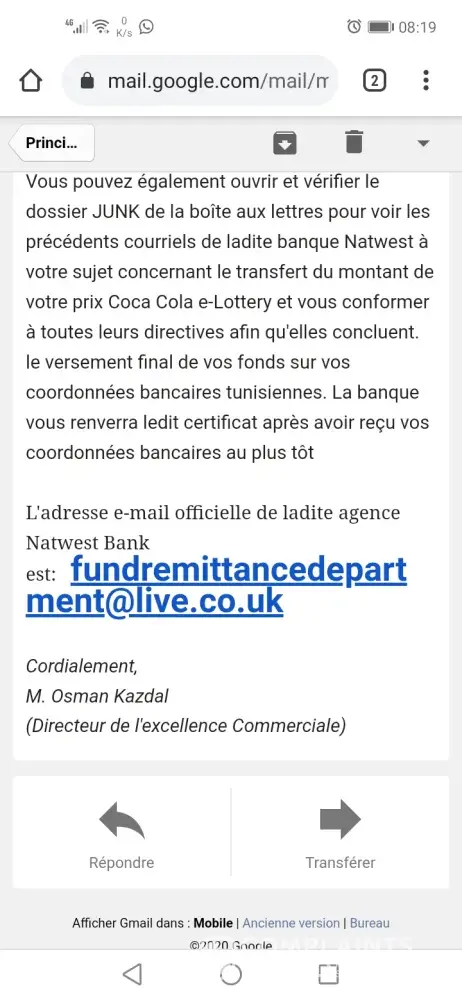
Task: Switch Gmail to Ancienne version
Action: (291, 923)
